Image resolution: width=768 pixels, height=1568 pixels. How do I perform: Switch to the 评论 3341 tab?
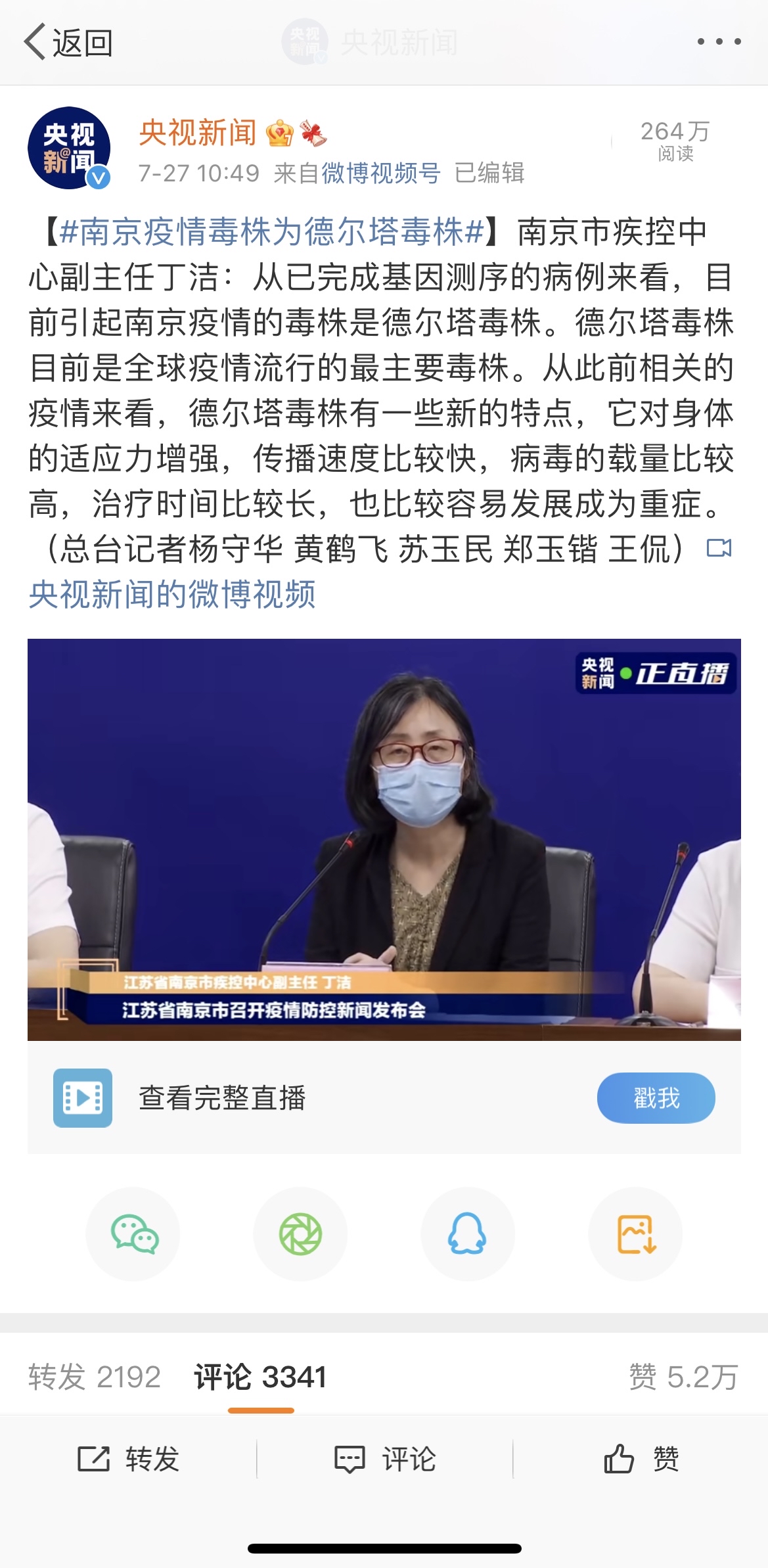pos(260,1377)
